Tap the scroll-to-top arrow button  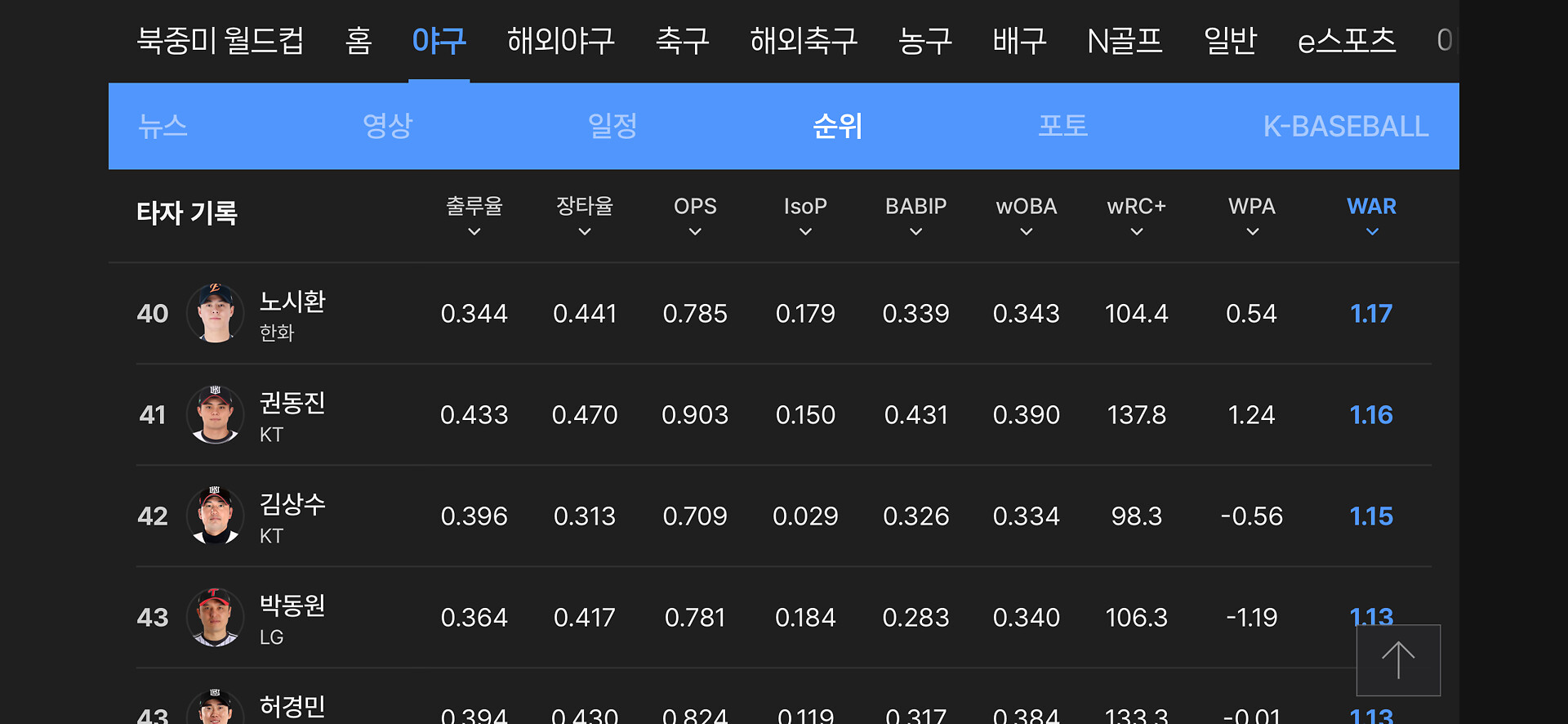click(1398, 660)
